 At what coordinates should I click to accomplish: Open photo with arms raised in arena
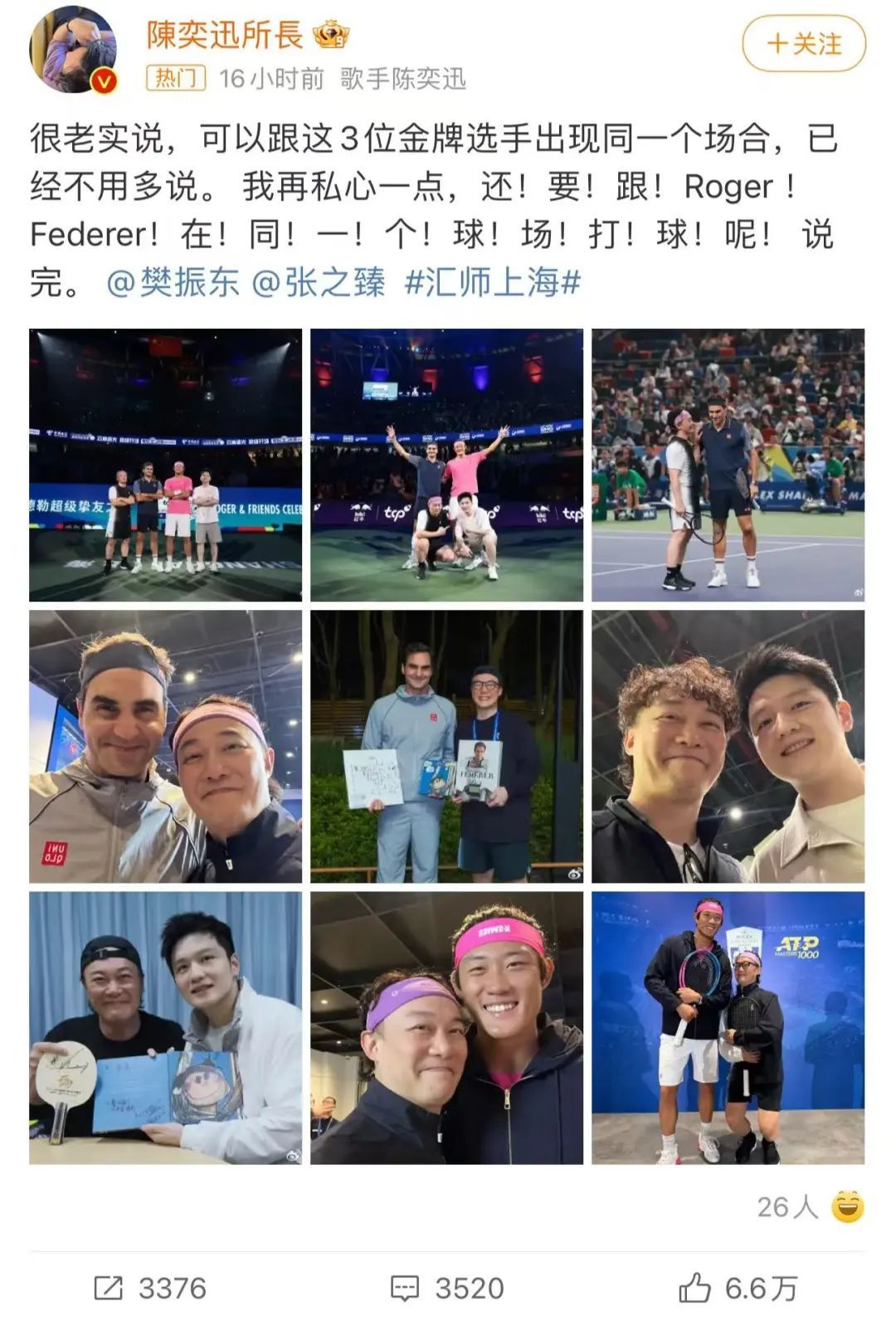[446, 465]
